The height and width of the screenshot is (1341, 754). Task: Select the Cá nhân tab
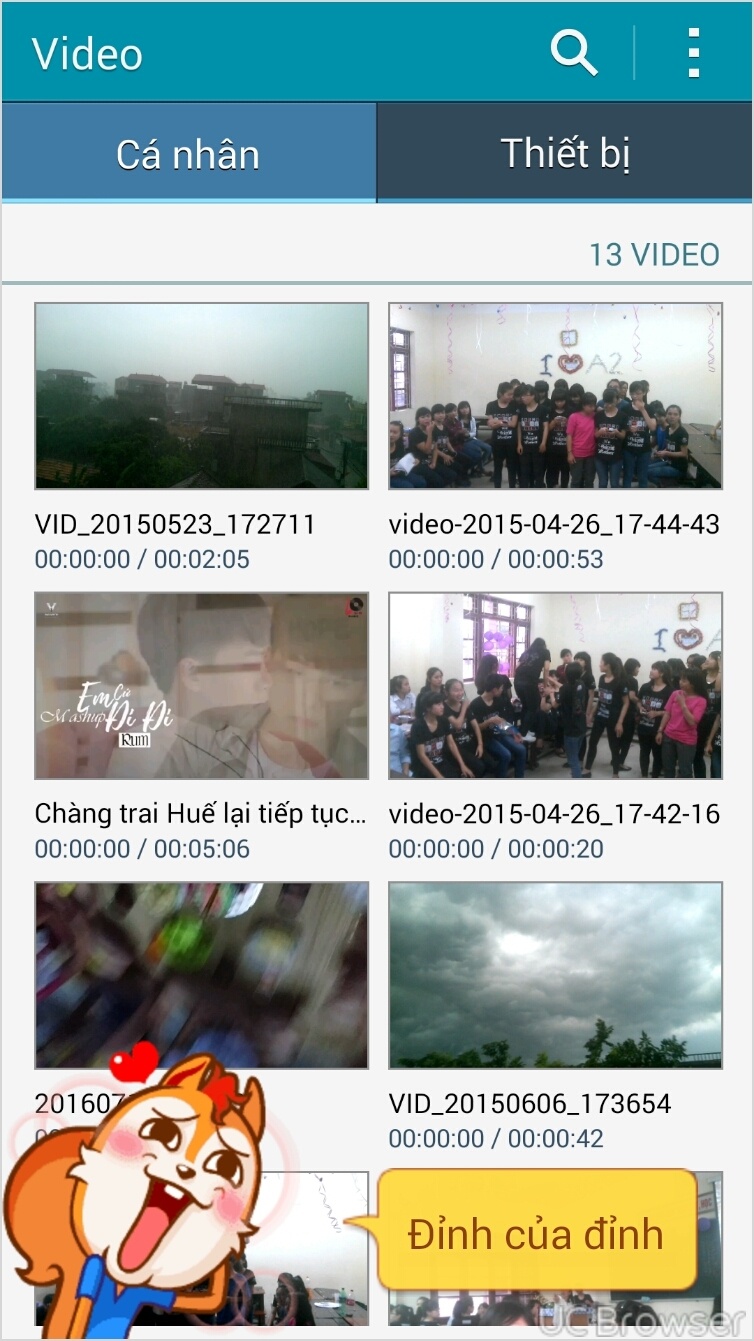tap(189, 153)
